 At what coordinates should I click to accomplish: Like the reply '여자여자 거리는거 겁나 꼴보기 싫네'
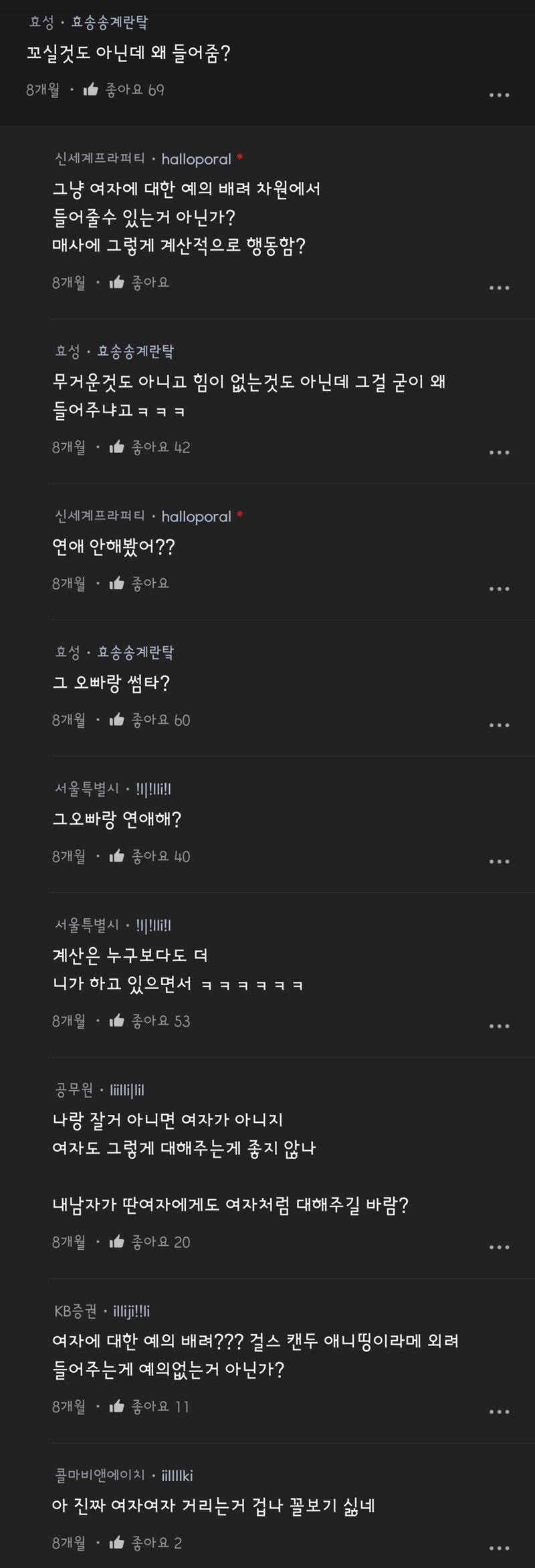[117, 1543]
